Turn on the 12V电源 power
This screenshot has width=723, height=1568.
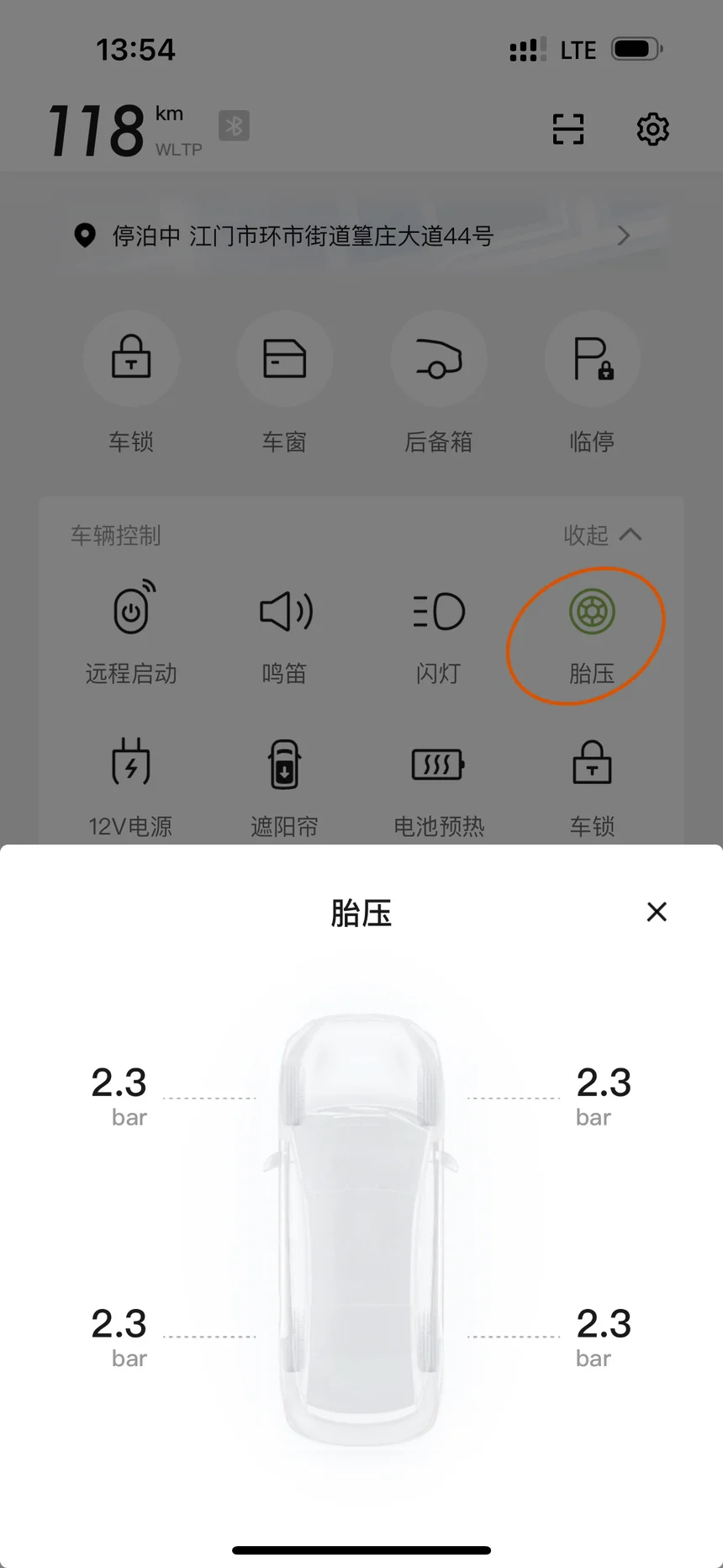click(x=131, y=764)
